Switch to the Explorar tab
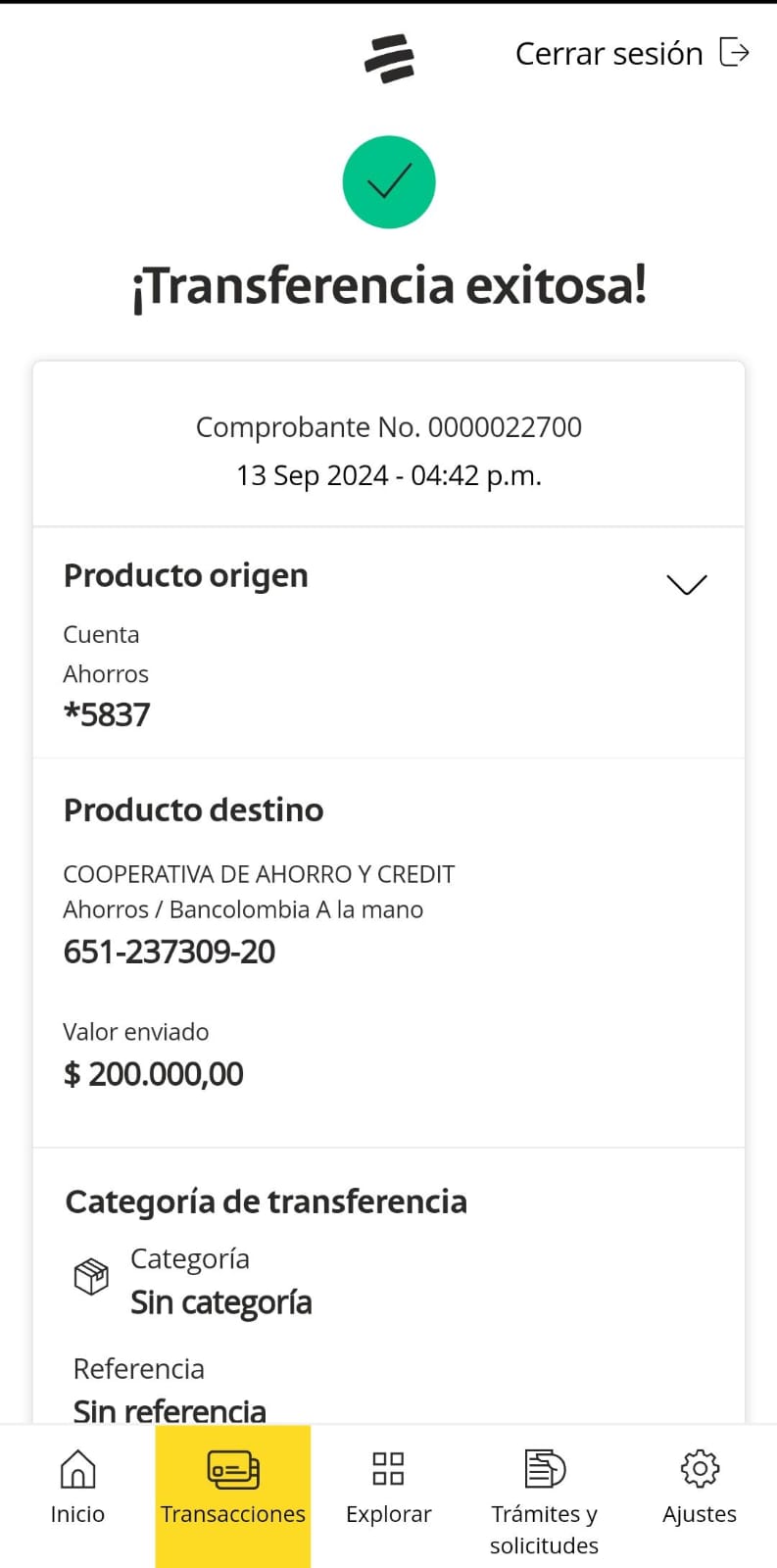This screenshot has width=777, height=1568. 388,1488
